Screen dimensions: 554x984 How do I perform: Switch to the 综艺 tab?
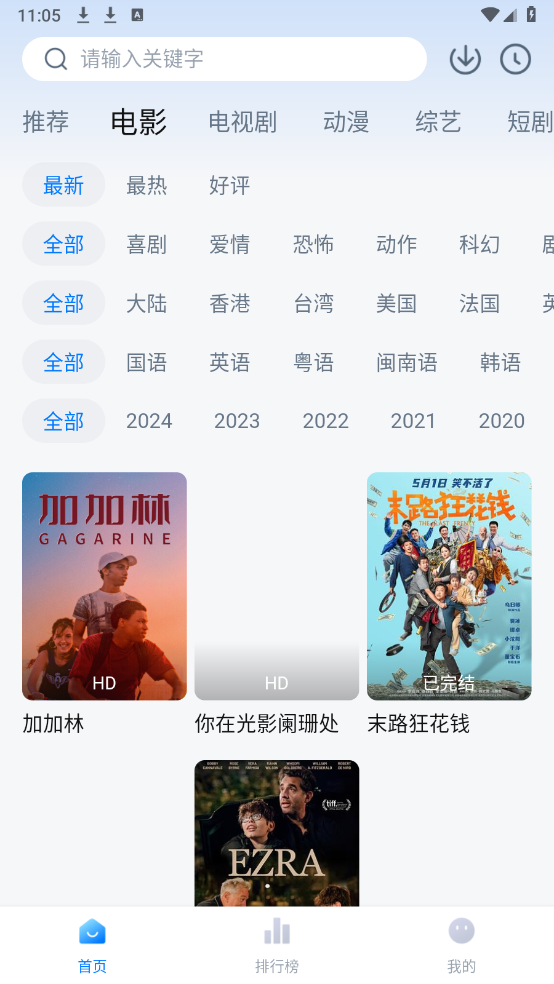click(x=438, y=122)
